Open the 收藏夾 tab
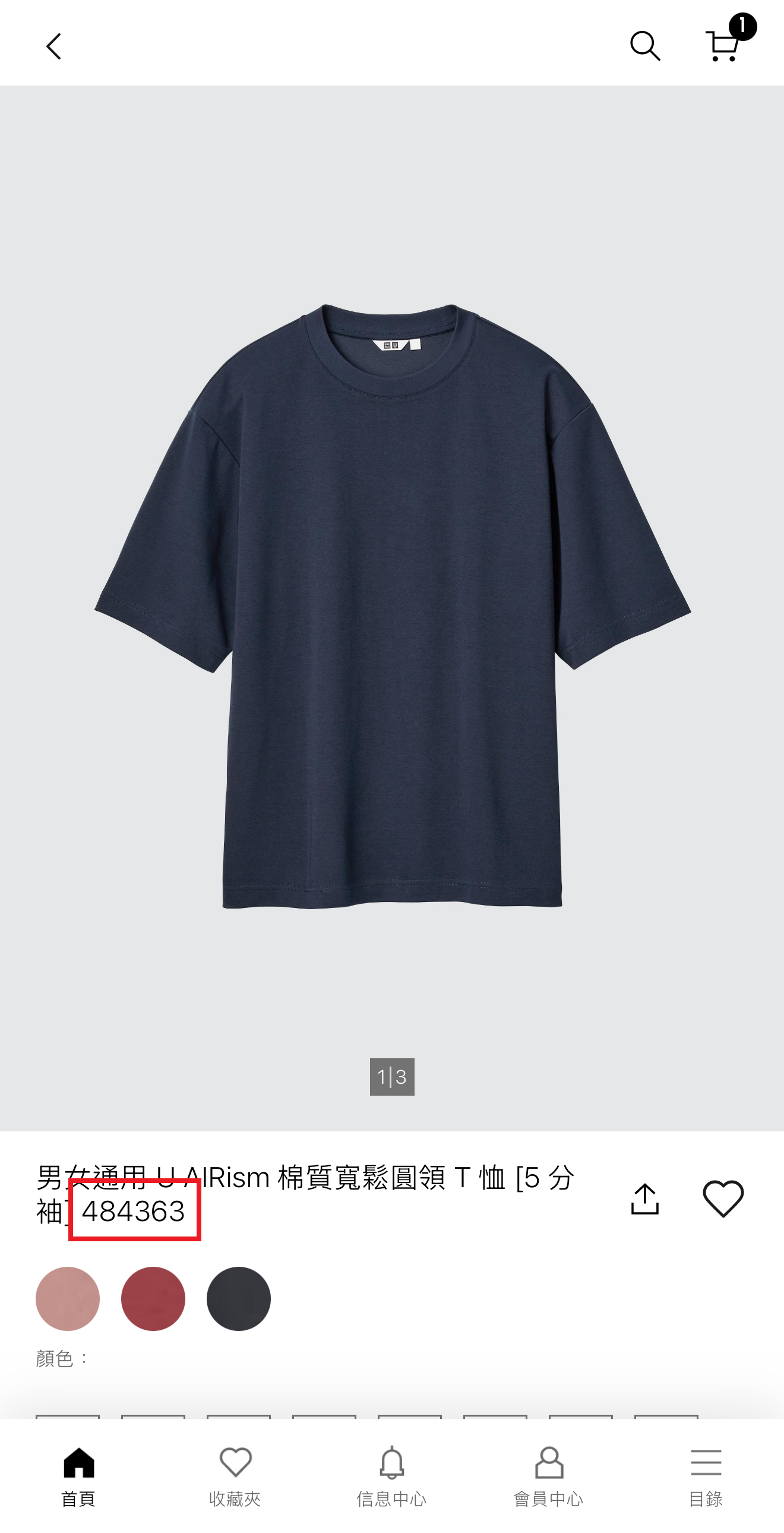Viewport: 784px width, 1533px height. click(x=235, y=1476)
